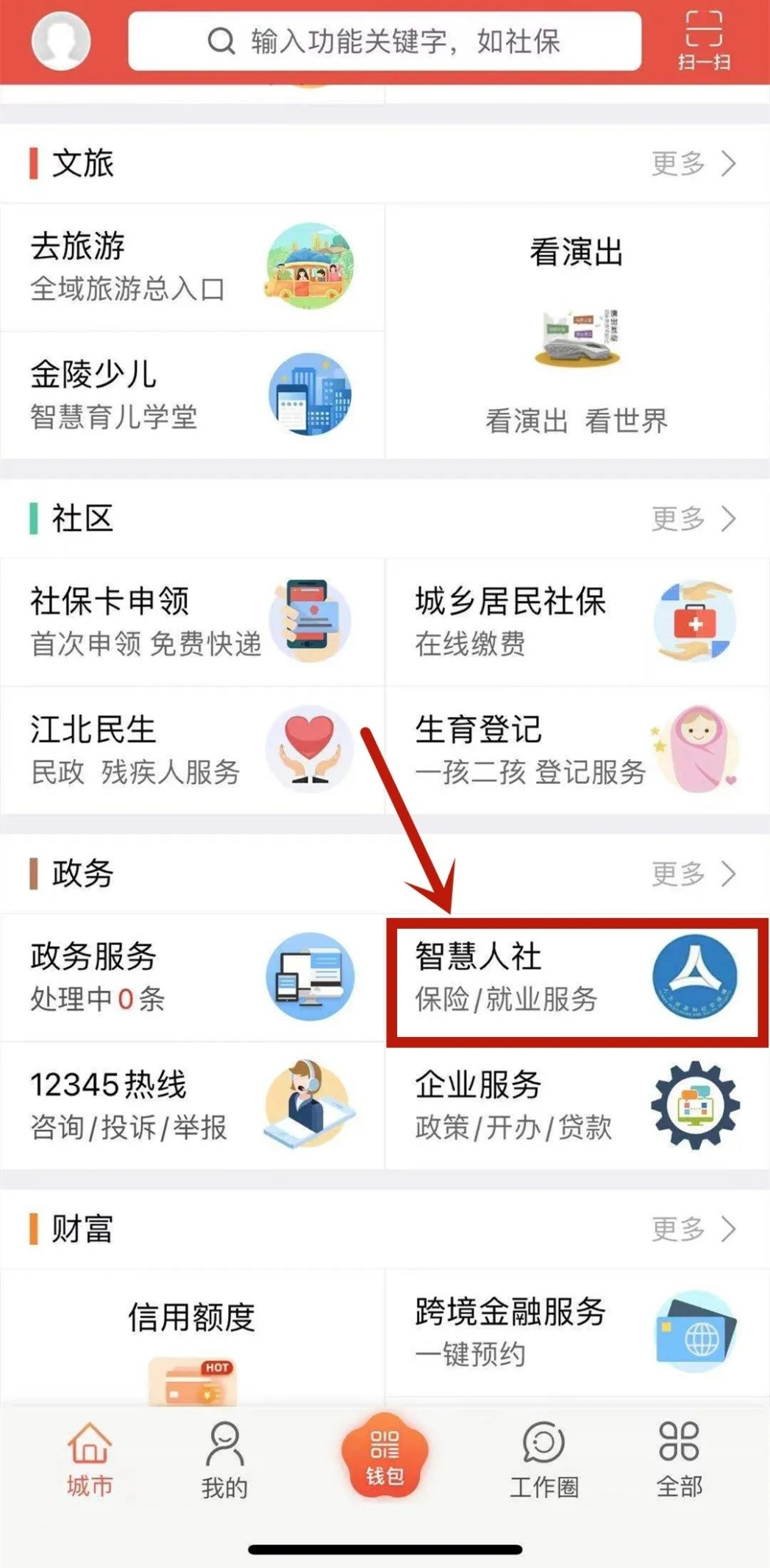
Task: Open the 看演出 card
Action: 577,331
